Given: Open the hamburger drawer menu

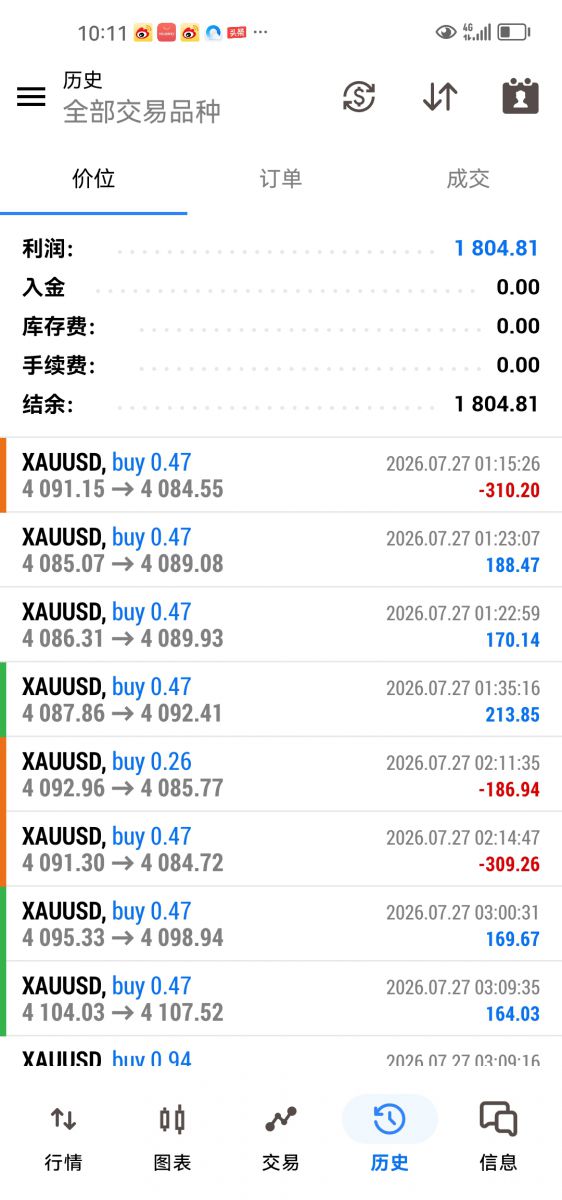Looking at the screenshot, I should pos(31,96).
